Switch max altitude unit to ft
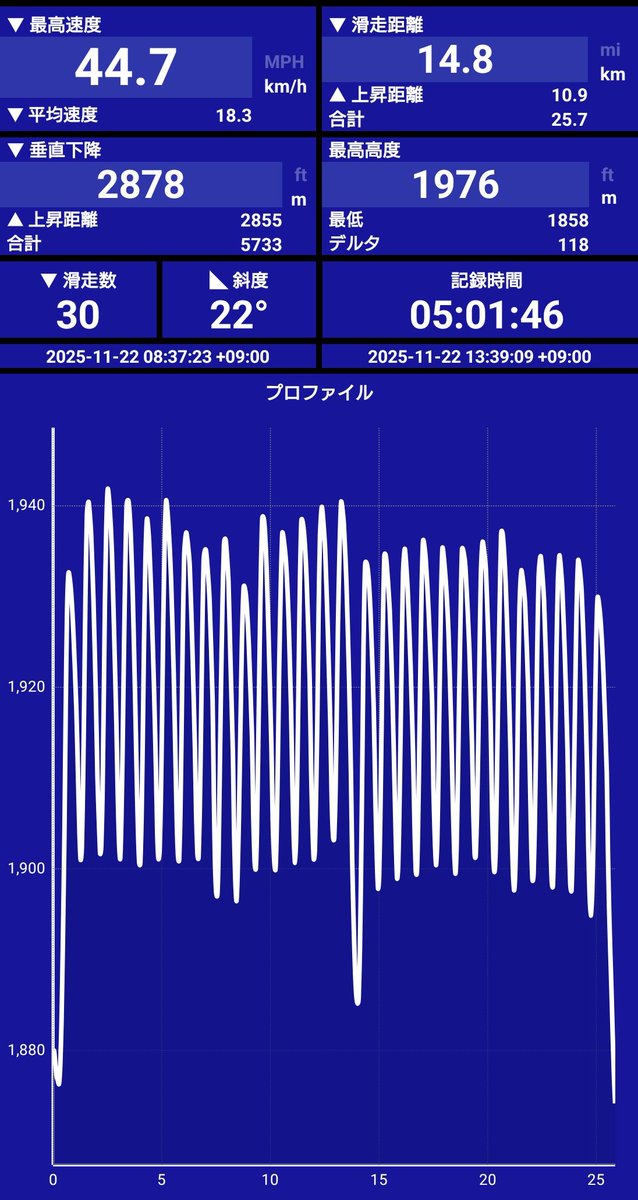 pyautogui.click(x=607, y=173)
